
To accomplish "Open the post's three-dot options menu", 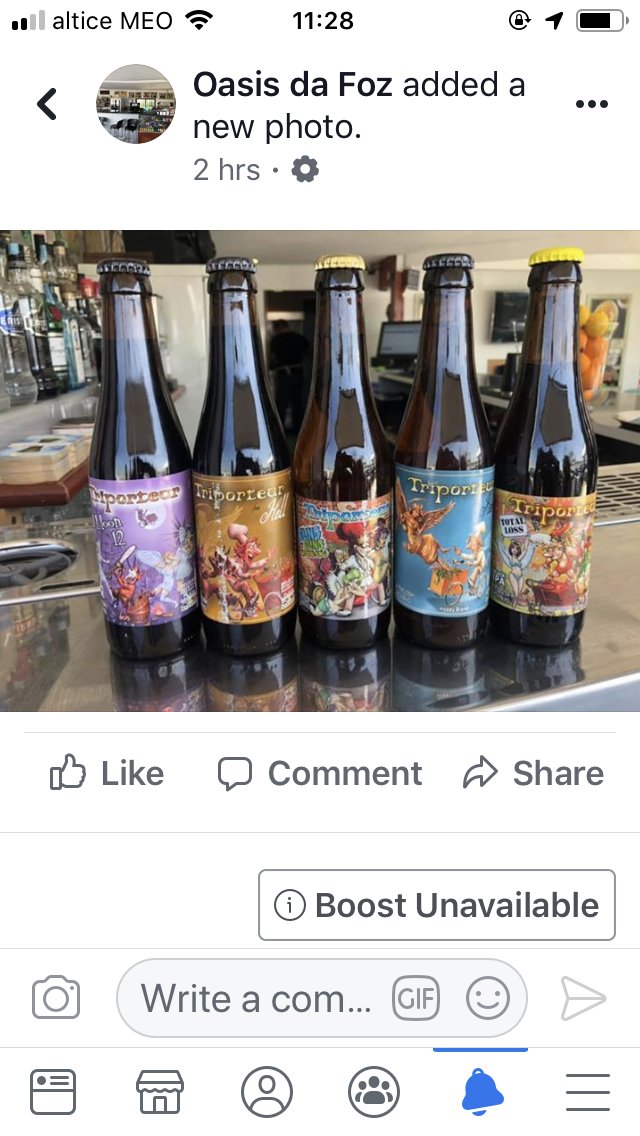I will [x=591, y=104].
